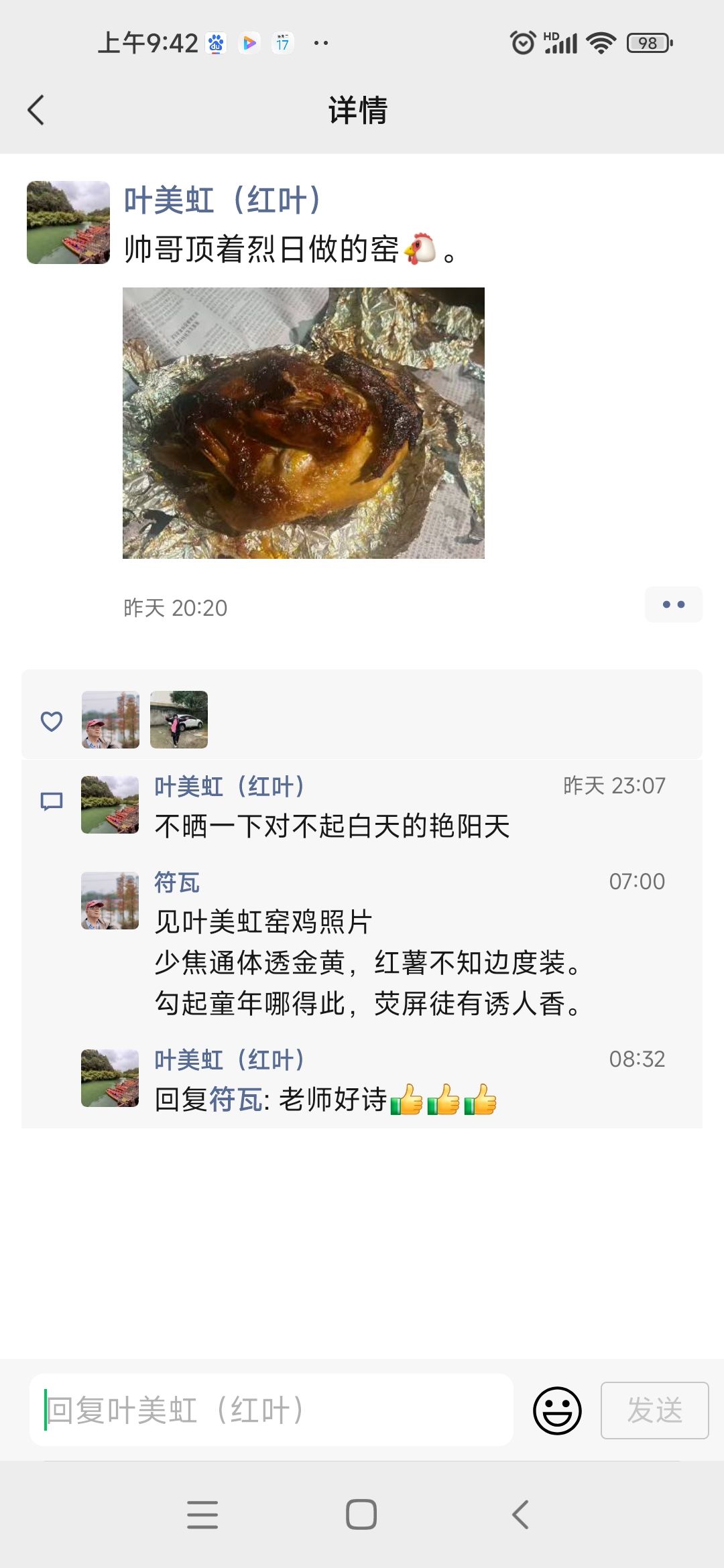Go back from the 详情 page
The height and width of the screenshot is (1568, 724).
click(36, 110)
